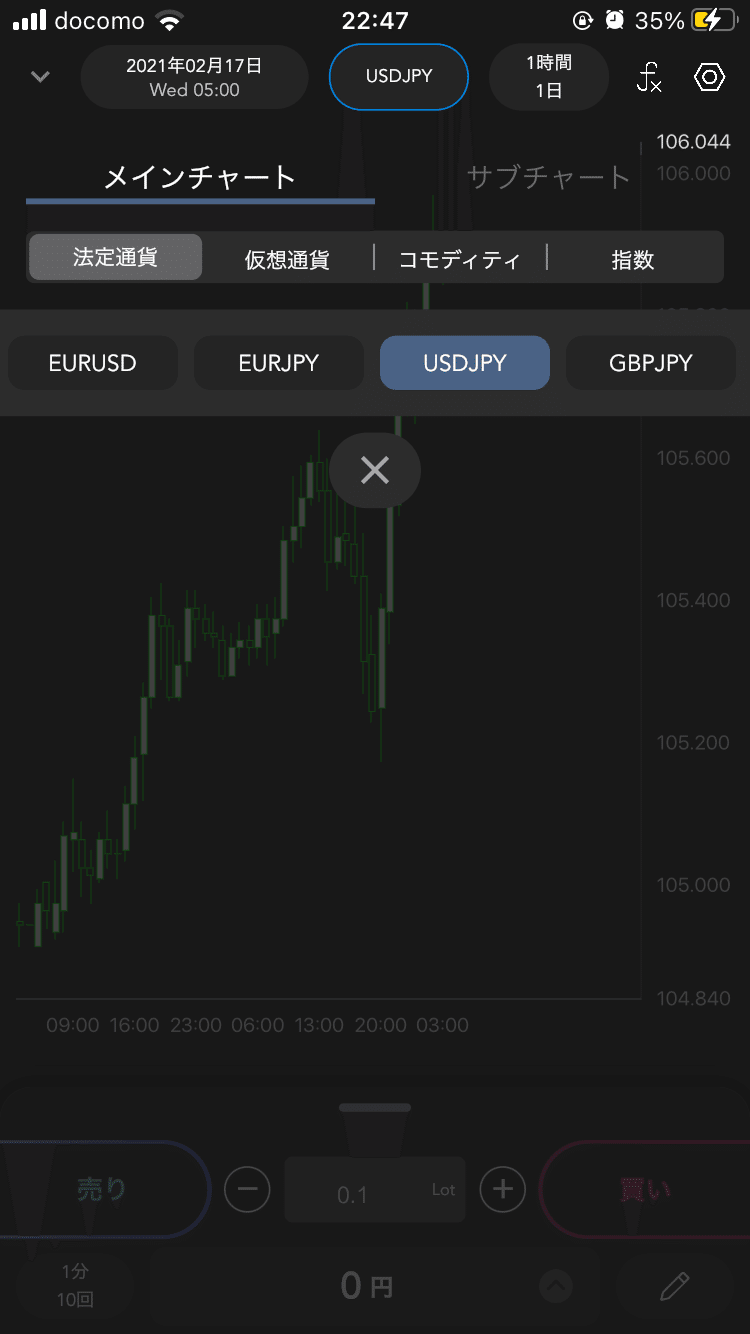Tap the USDJPY symbol button in the top bar
Image resolution: width=750 pixels, height=1334 pixels.
tap(399, 77)
